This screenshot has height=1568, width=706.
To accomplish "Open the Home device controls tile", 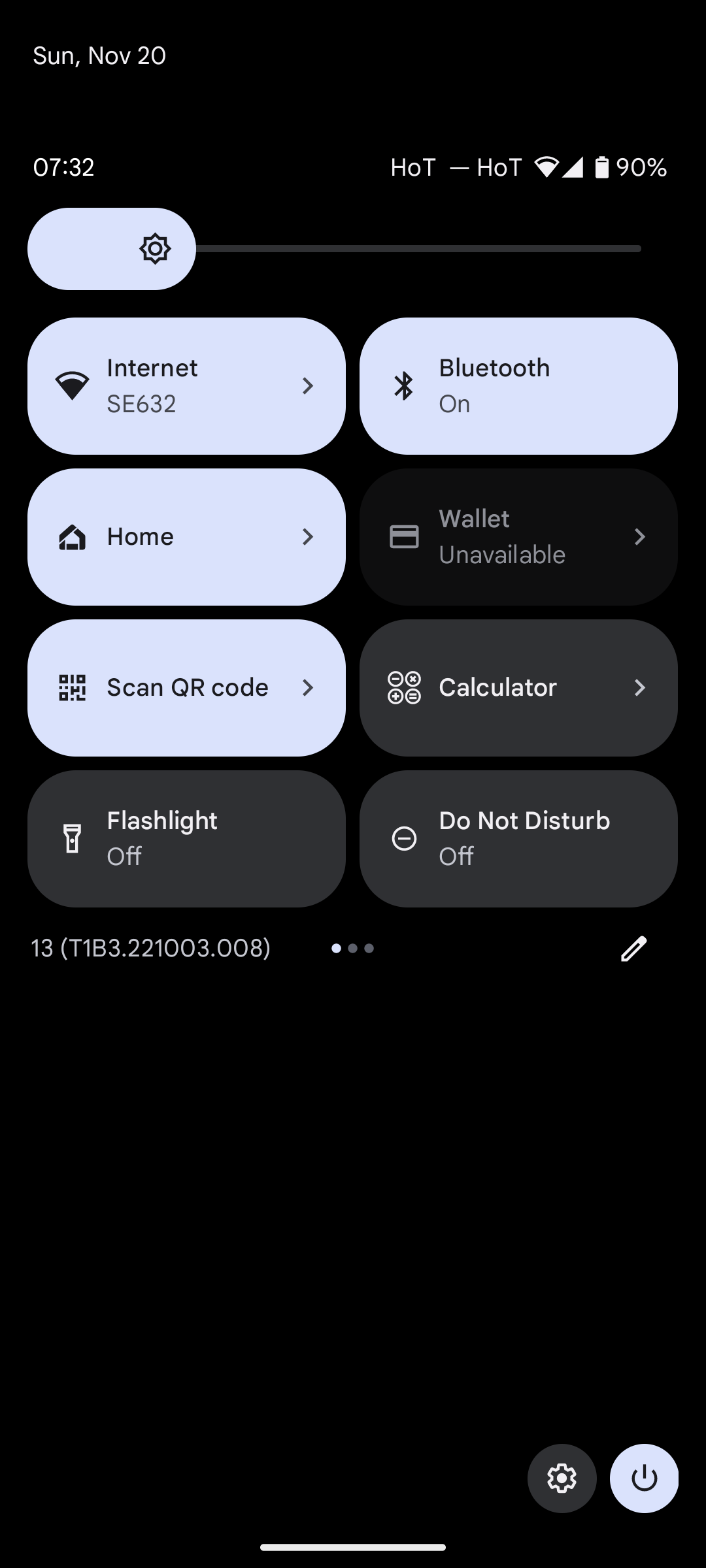I will tap(186, 537).
